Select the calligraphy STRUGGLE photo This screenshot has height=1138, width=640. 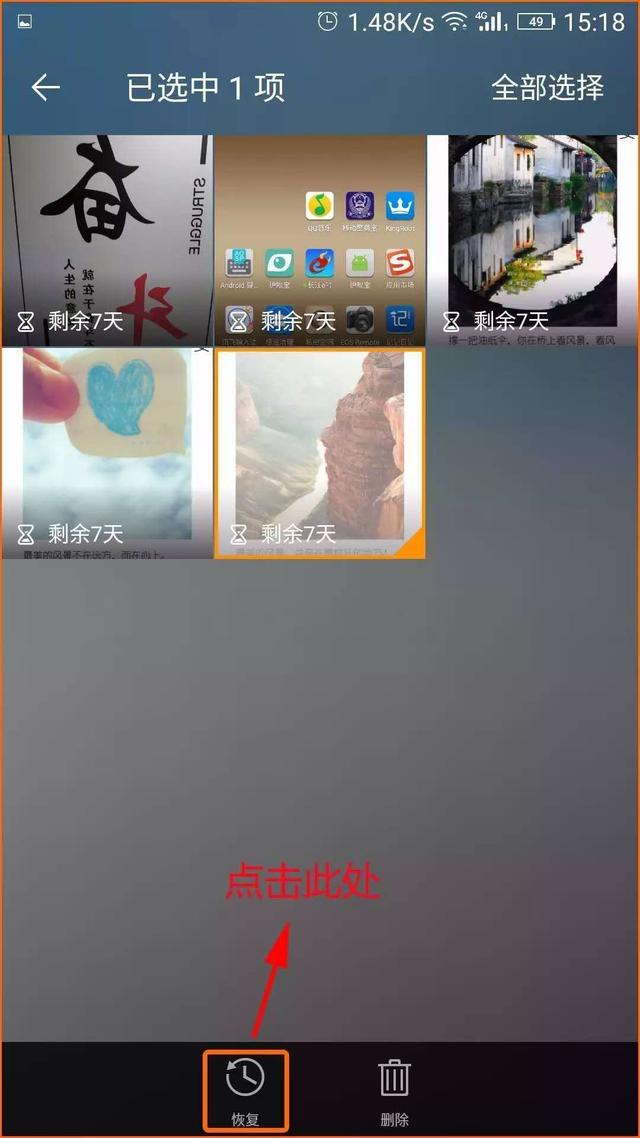106,240
